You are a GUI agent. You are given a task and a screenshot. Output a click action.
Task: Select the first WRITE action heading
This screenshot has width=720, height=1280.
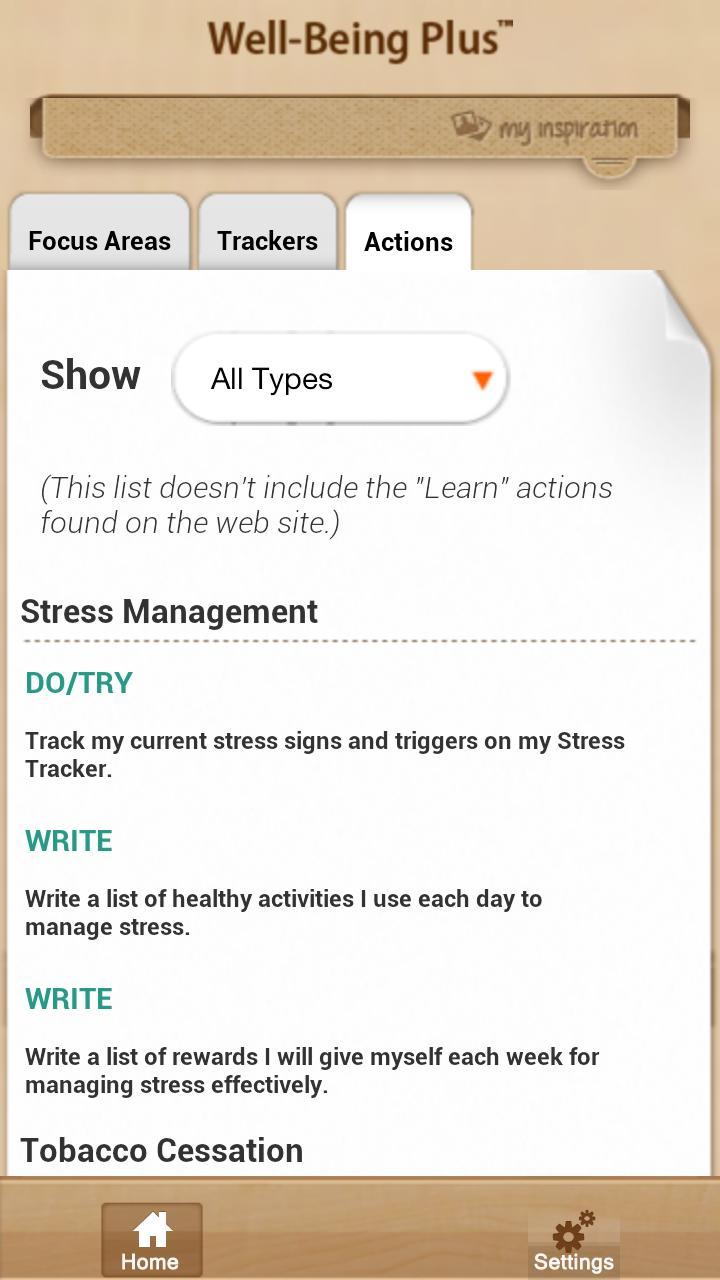click(68, 841)
